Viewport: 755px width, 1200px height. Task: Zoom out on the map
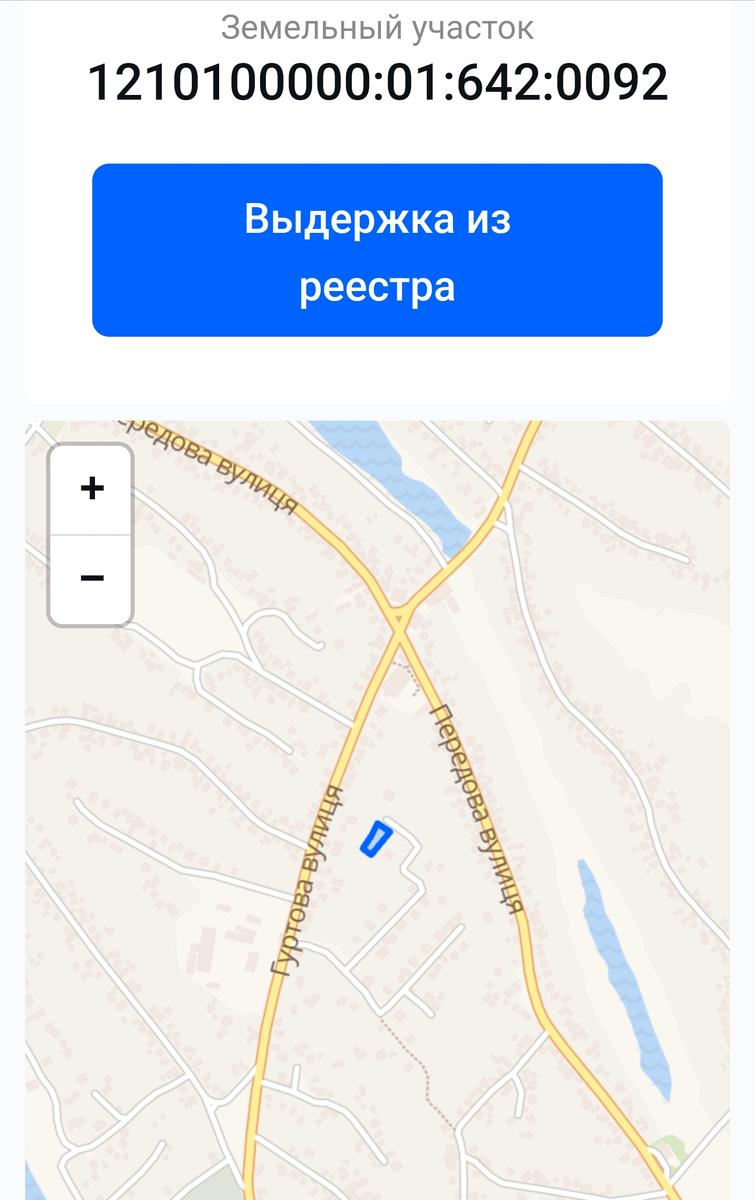click(x=91, y=579)
